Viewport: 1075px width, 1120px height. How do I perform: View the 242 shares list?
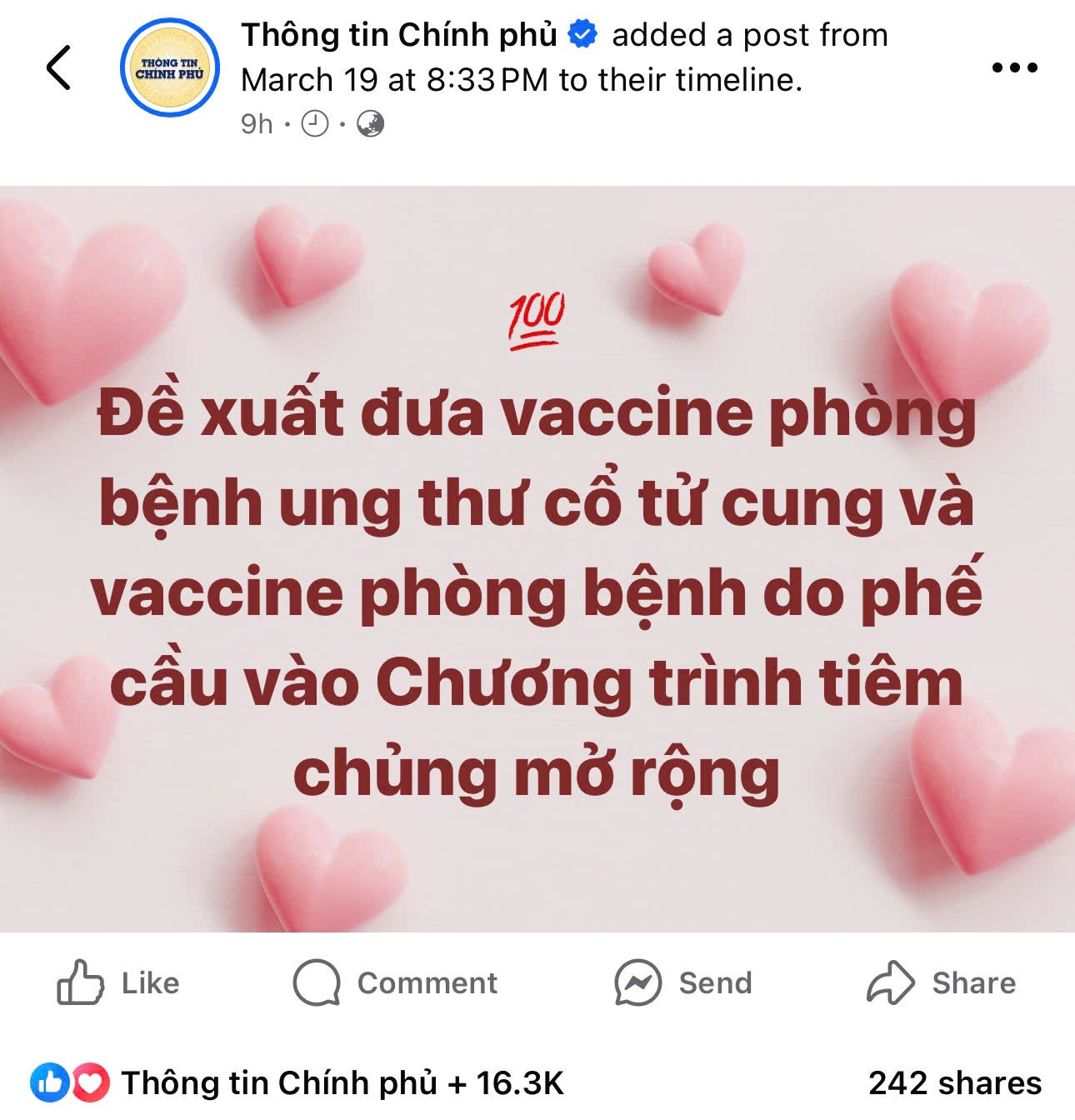click(x=955, y=1083)
